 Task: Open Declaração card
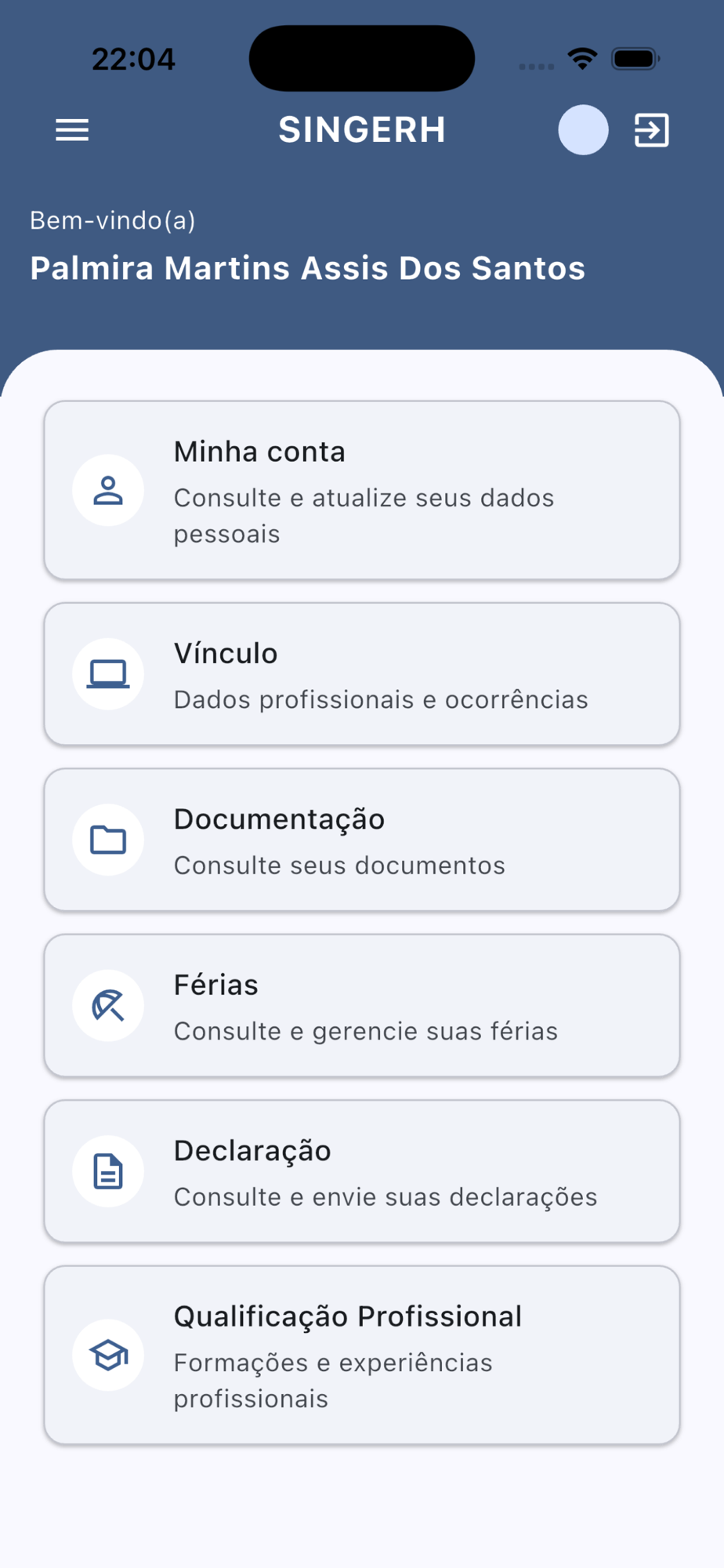[362, 1171]
